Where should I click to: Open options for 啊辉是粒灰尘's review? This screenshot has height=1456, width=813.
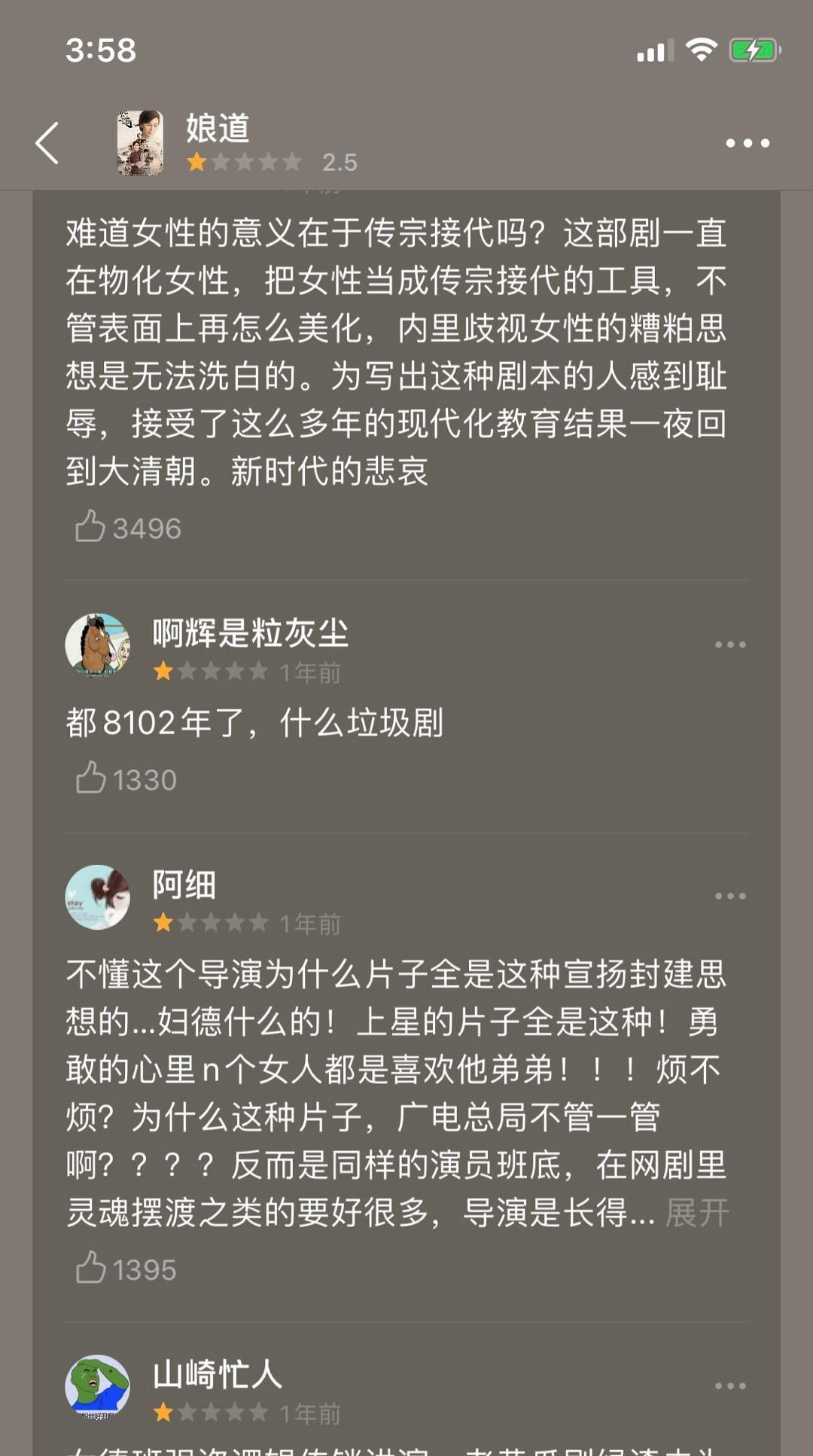coord(729,644)
